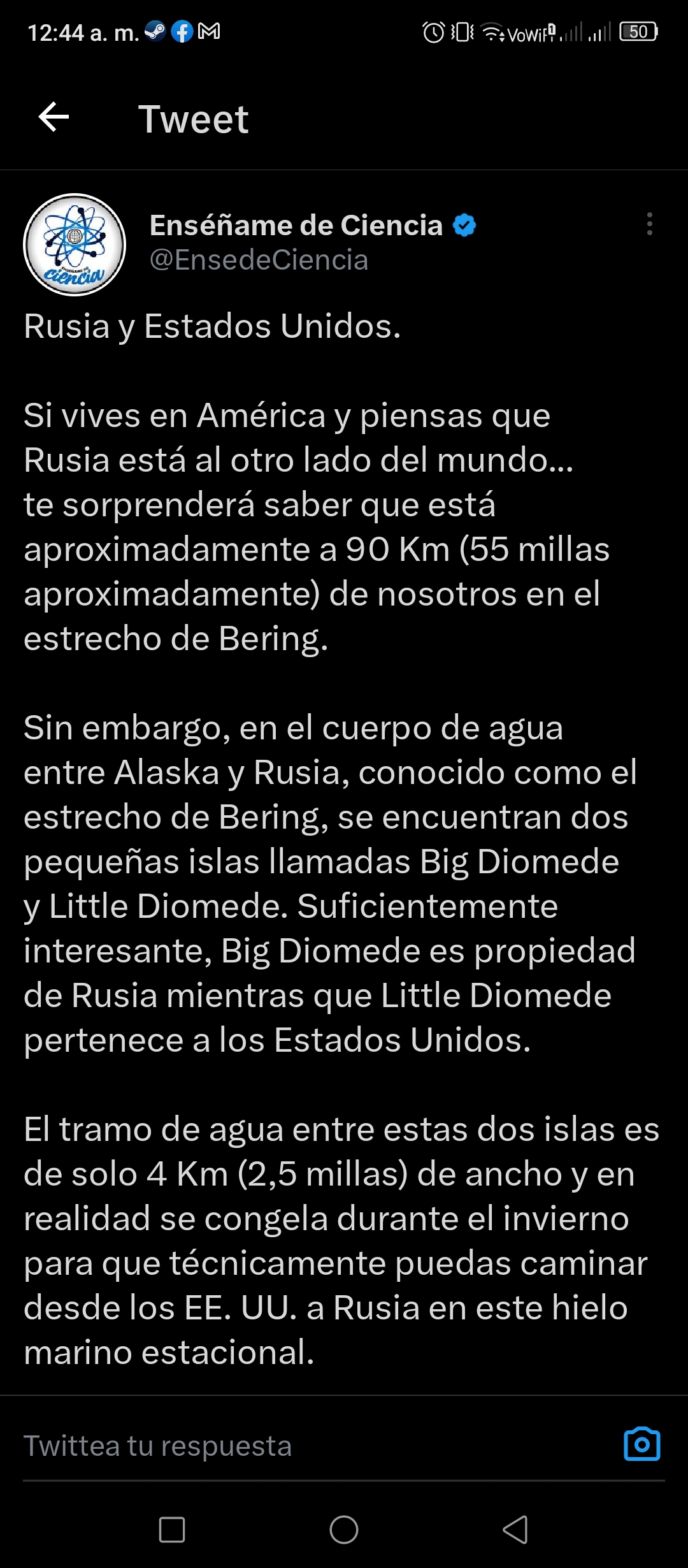688x1568 pixels.
Task: Open the @EnsedeCiencia account handle
Action: 259,260
